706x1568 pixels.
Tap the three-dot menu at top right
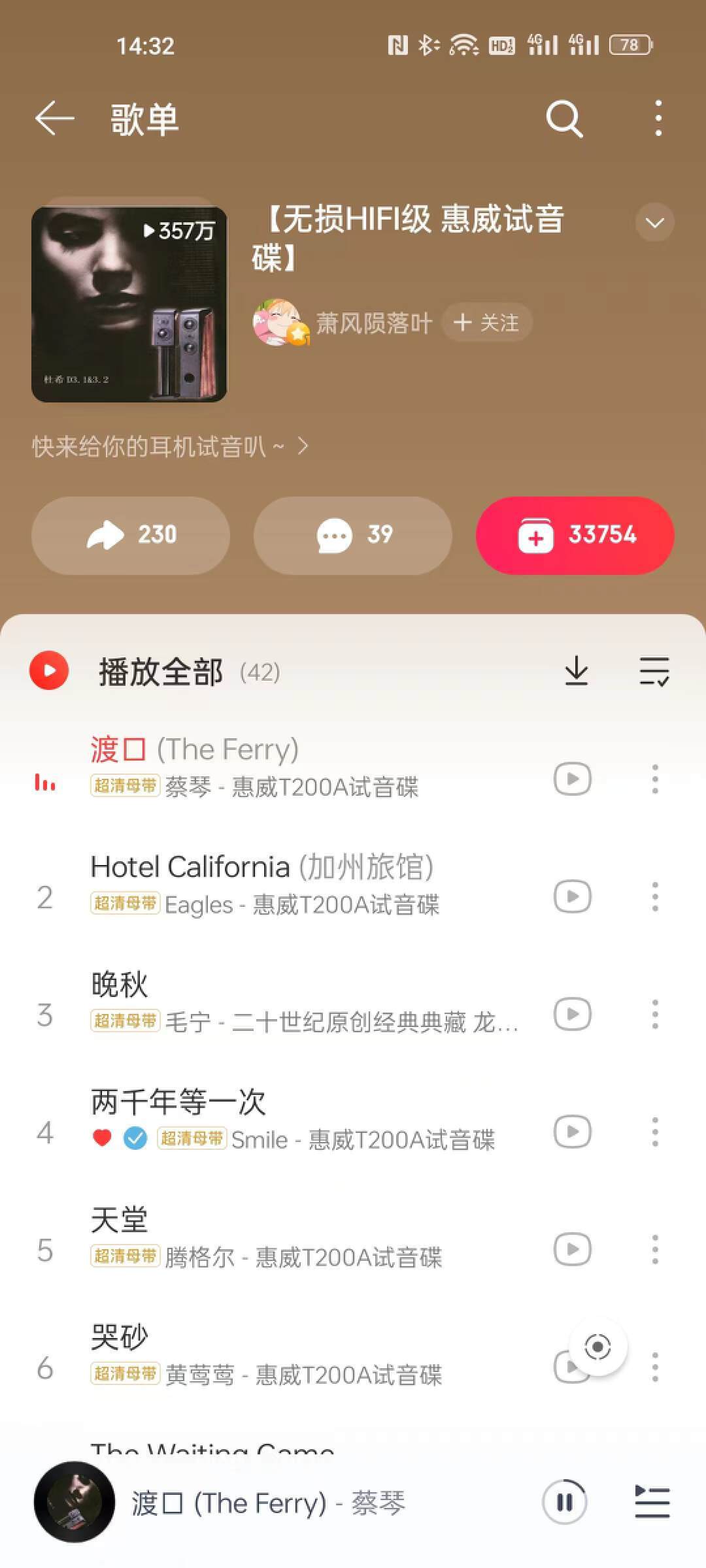658,120
